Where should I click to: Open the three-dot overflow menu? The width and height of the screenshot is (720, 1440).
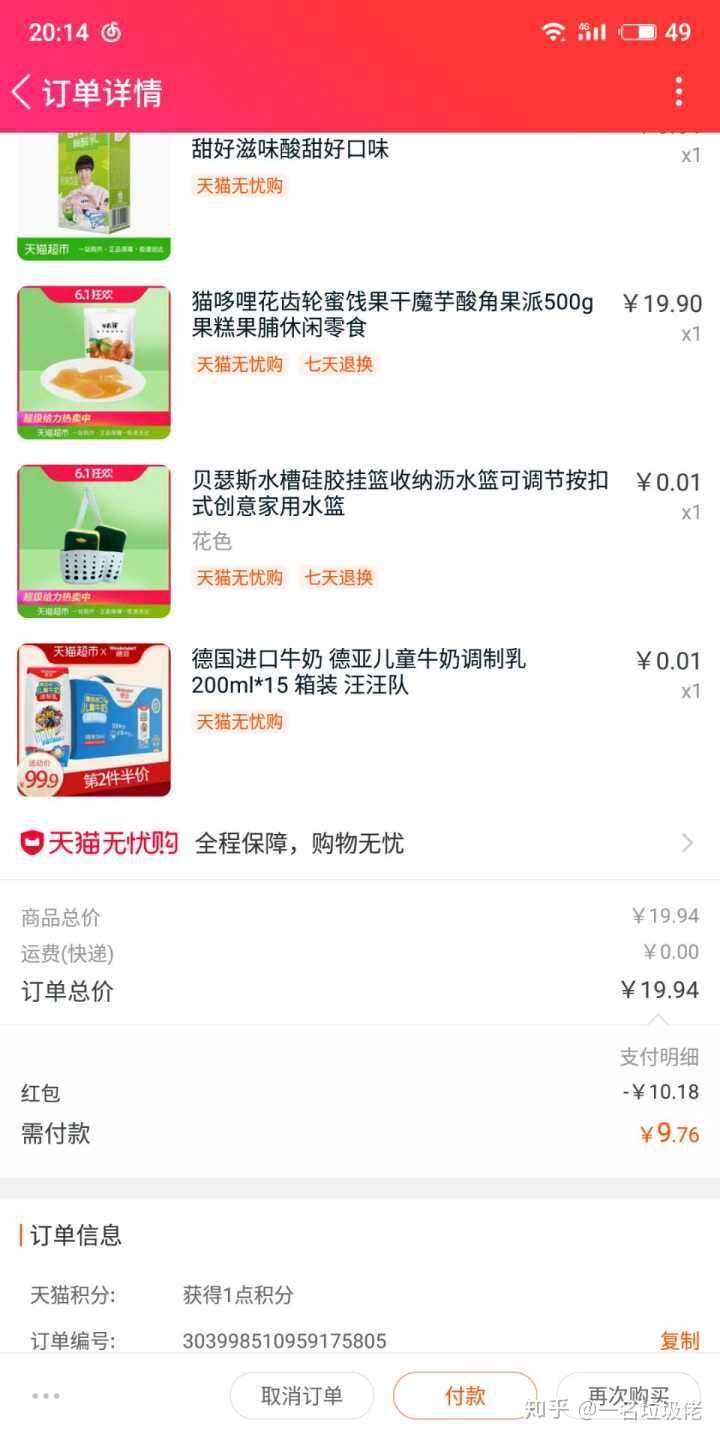point(679,92)
